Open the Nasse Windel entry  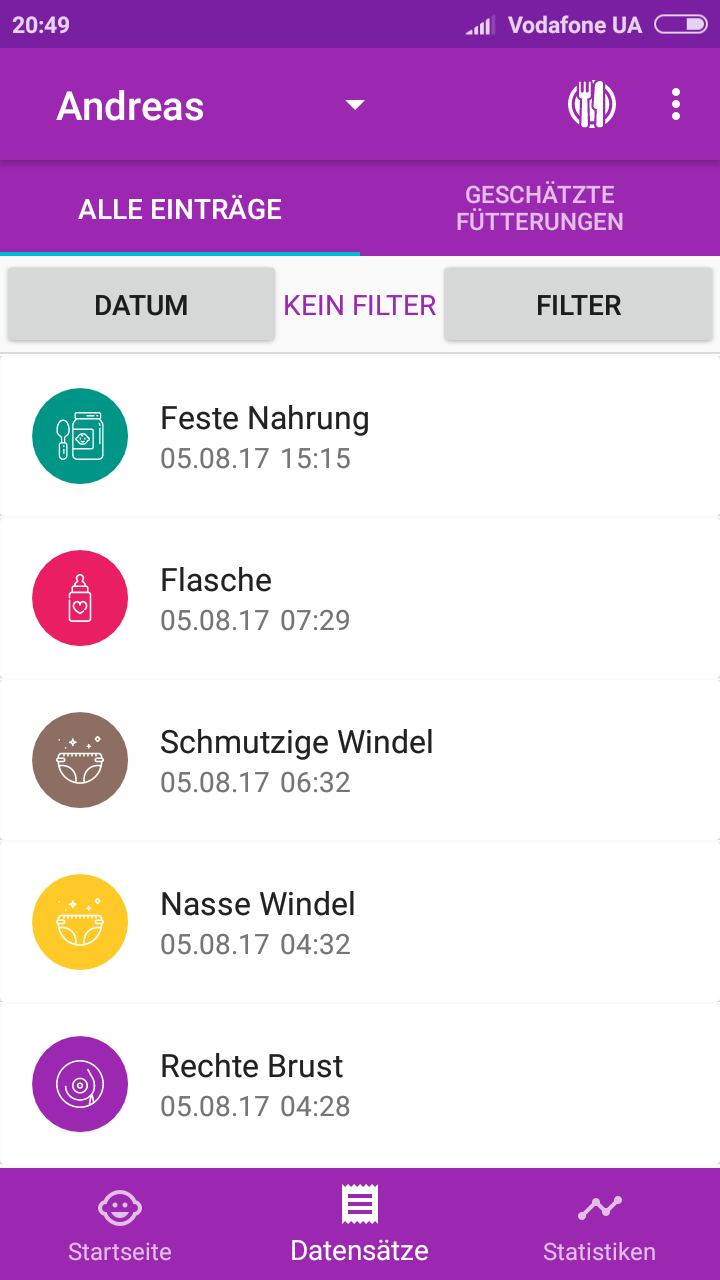[x=360, y=922]
